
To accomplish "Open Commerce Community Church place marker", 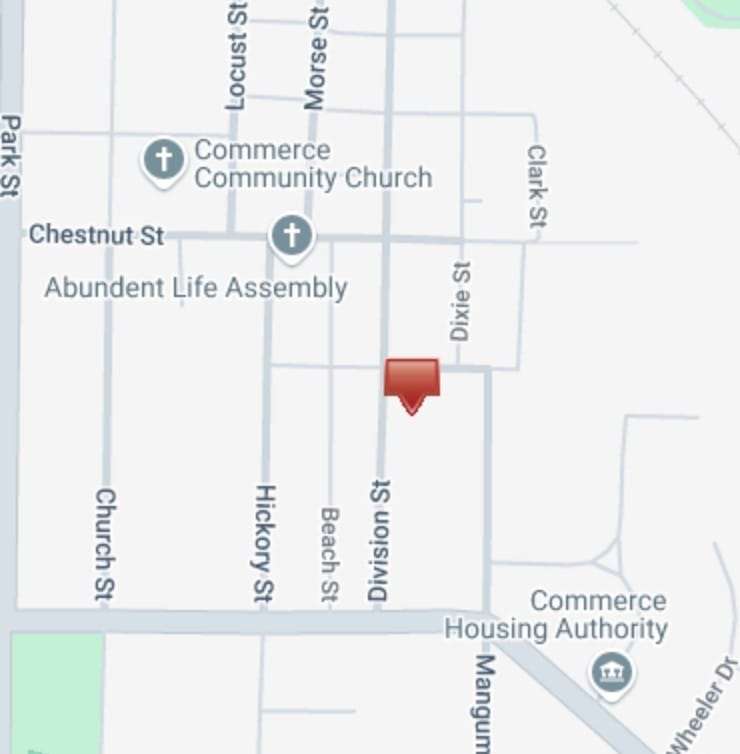I will (164, 160).
